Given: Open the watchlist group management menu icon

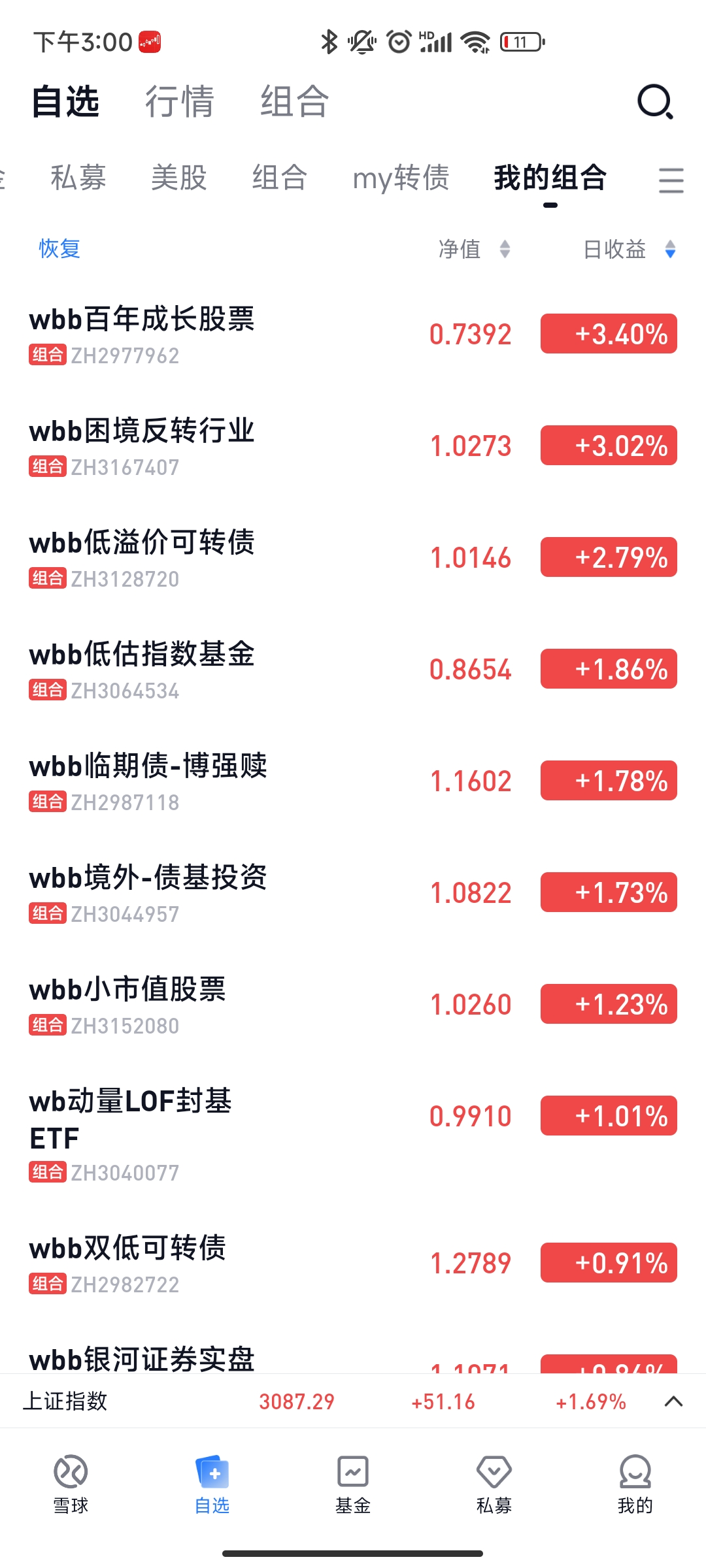Looking at the screenshot, I should pos(671,180).
